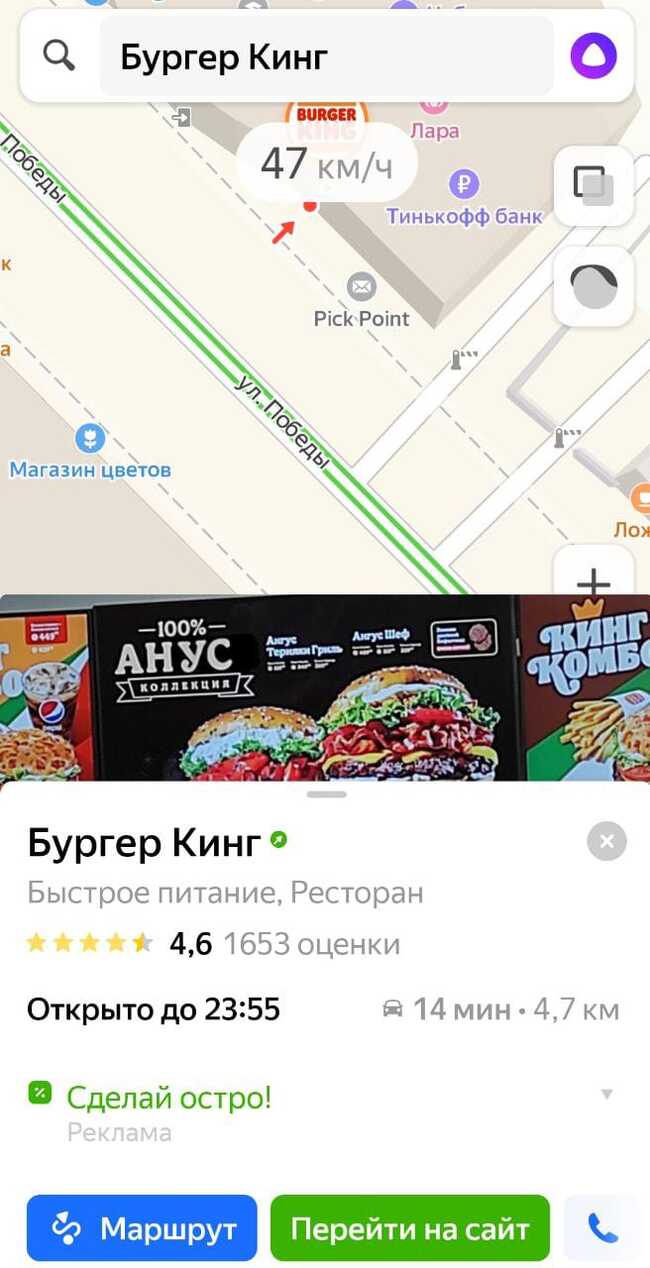This screenshot has width=650, height=1268.
Task: Open the Burger King menu photo
Action: coord(325,688)
